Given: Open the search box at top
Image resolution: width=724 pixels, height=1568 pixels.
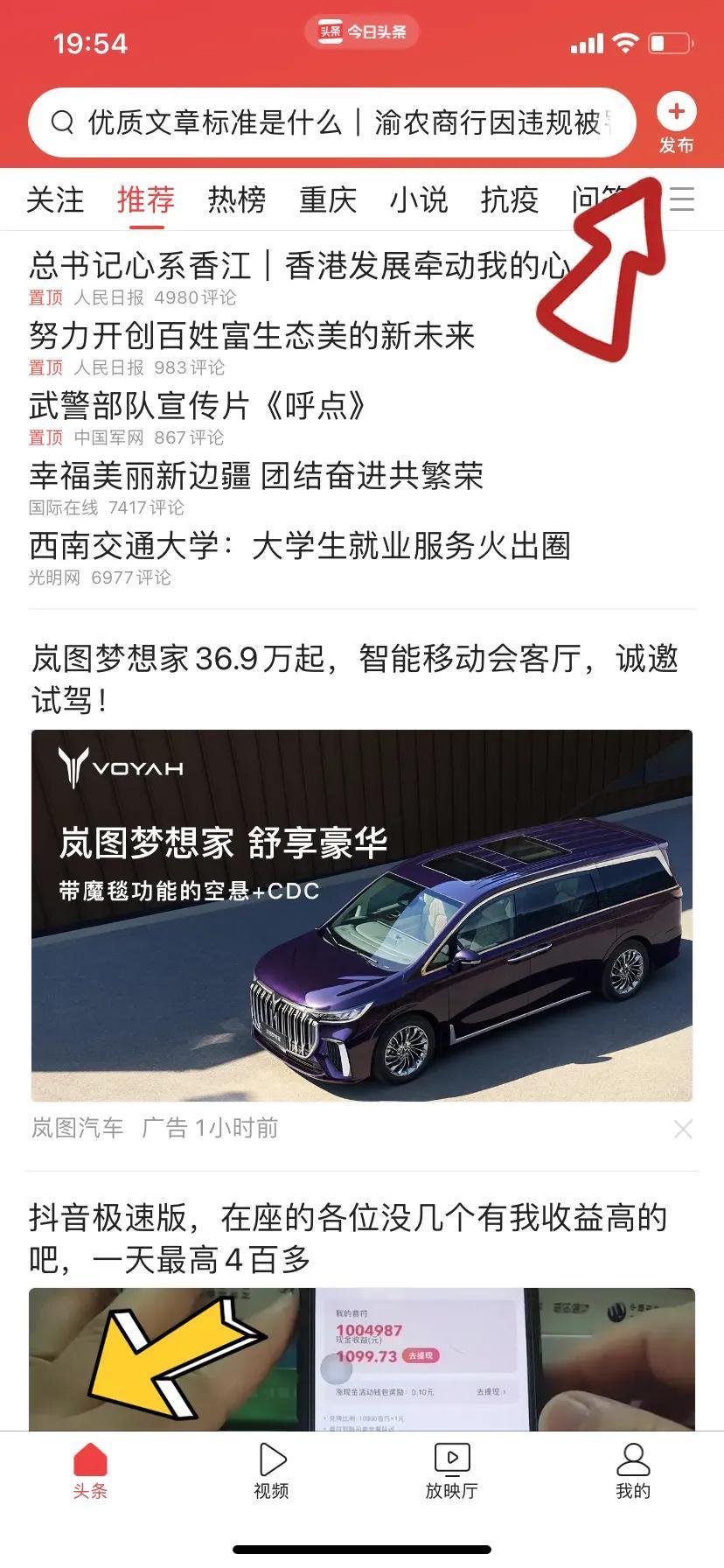Looking at the screenshot, I should (332, 122).
